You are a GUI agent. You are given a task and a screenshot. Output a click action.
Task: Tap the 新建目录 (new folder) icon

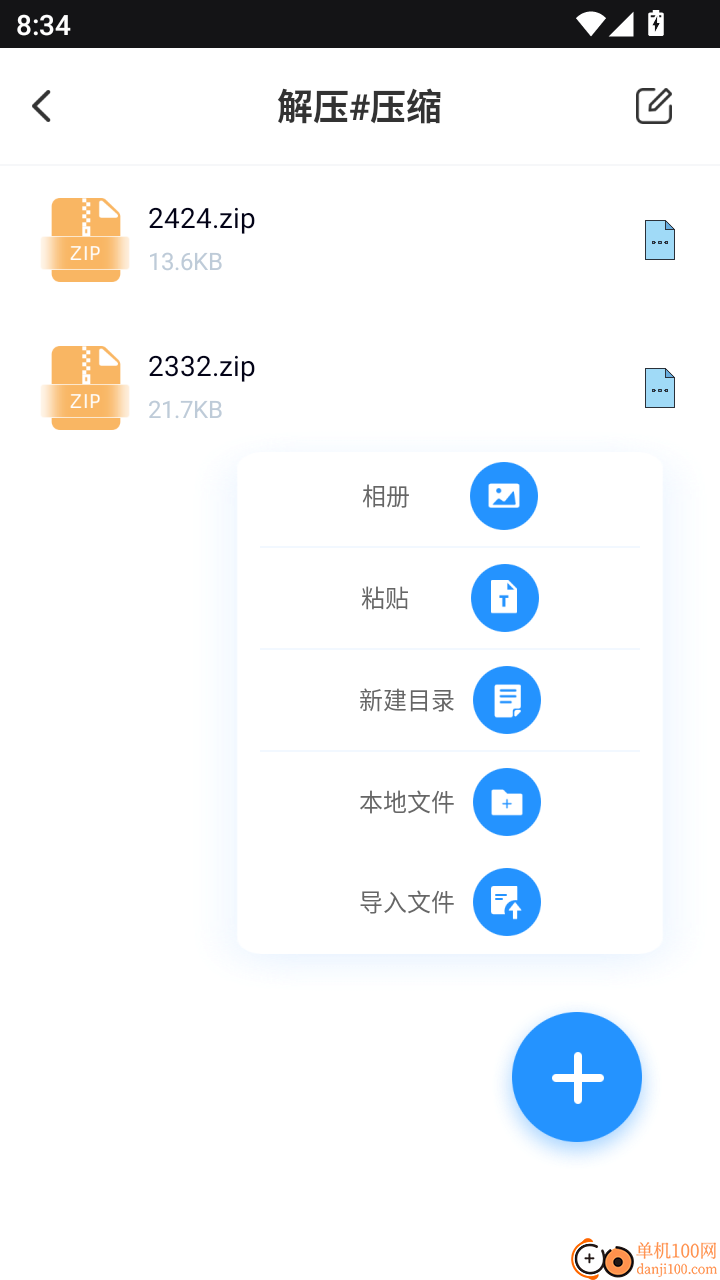[x=506, y=700]
